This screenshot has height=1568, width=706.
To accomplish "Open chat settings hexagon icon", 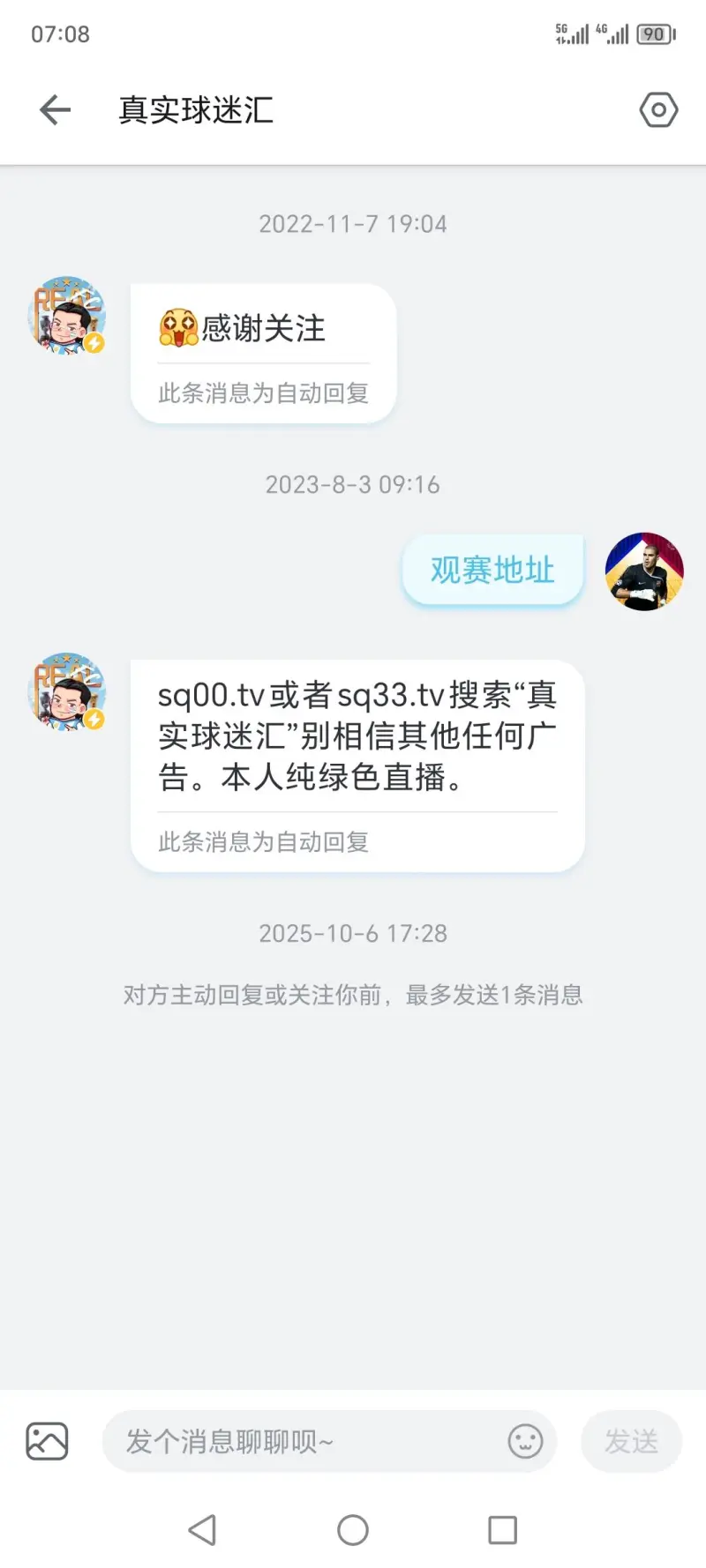I will (x=658, y=110).
